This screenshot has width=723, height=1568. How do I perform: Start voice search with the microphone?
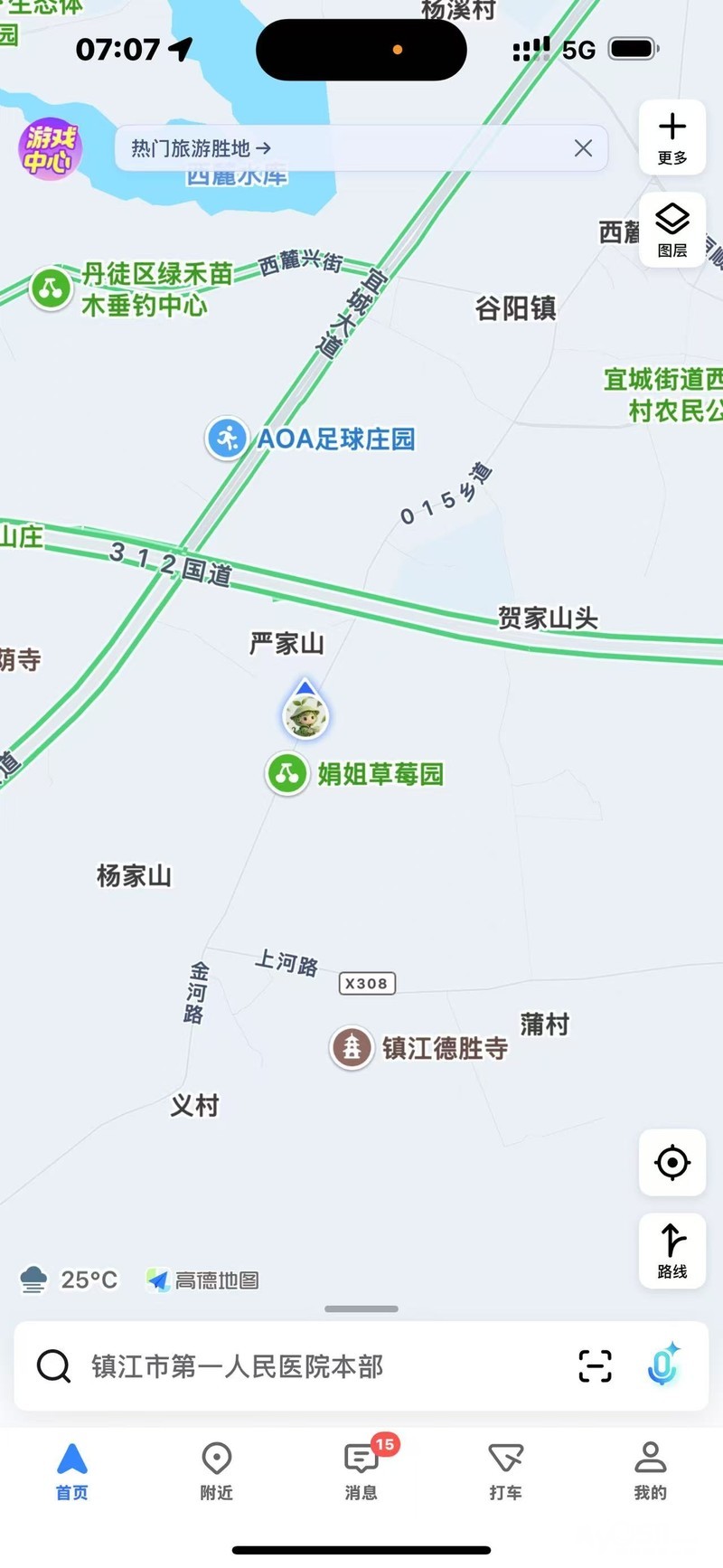click(663, 1365)
